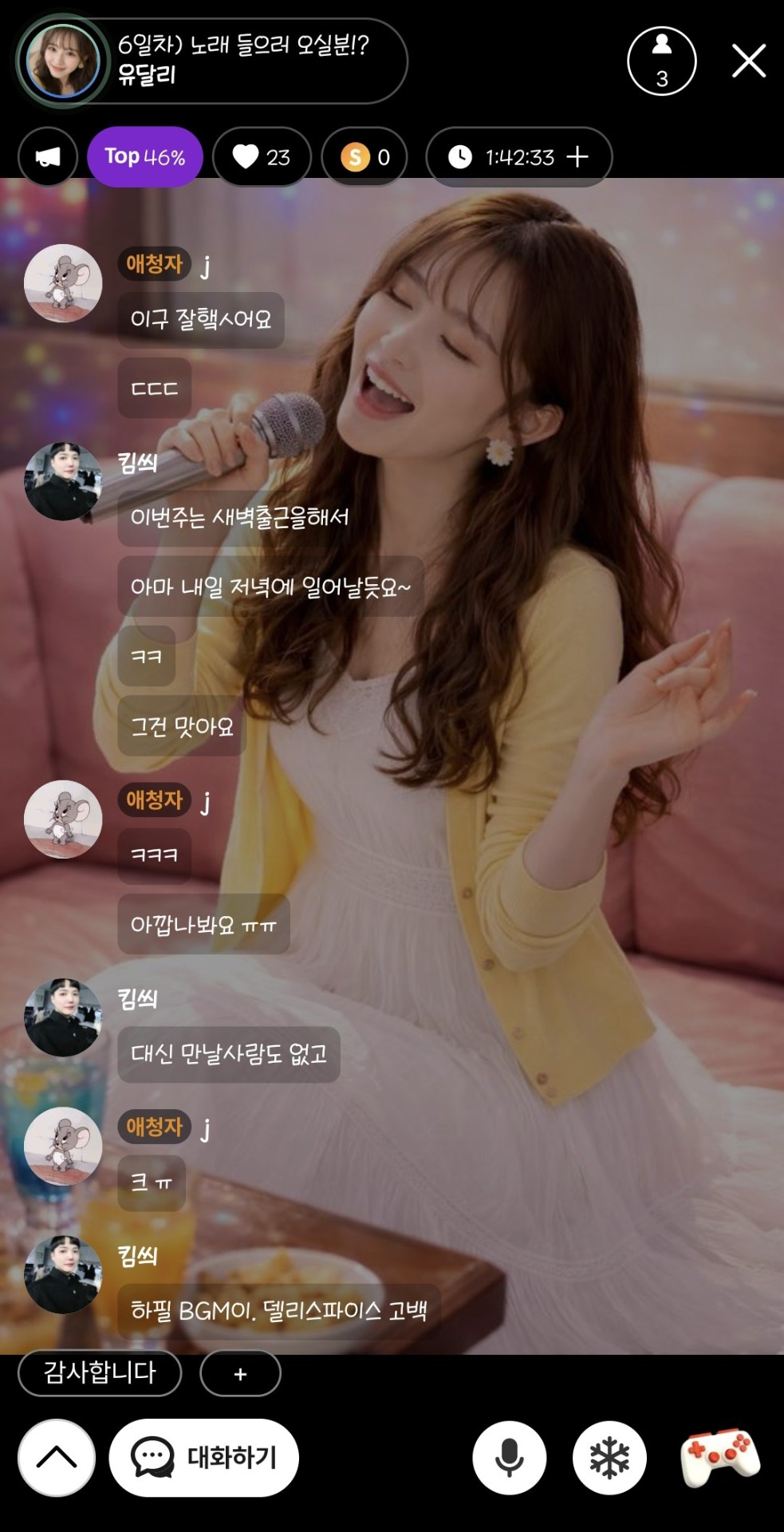View listener j's mouse avatar profile
The width and height of the screenshot is (784, 1532).
63,1146
